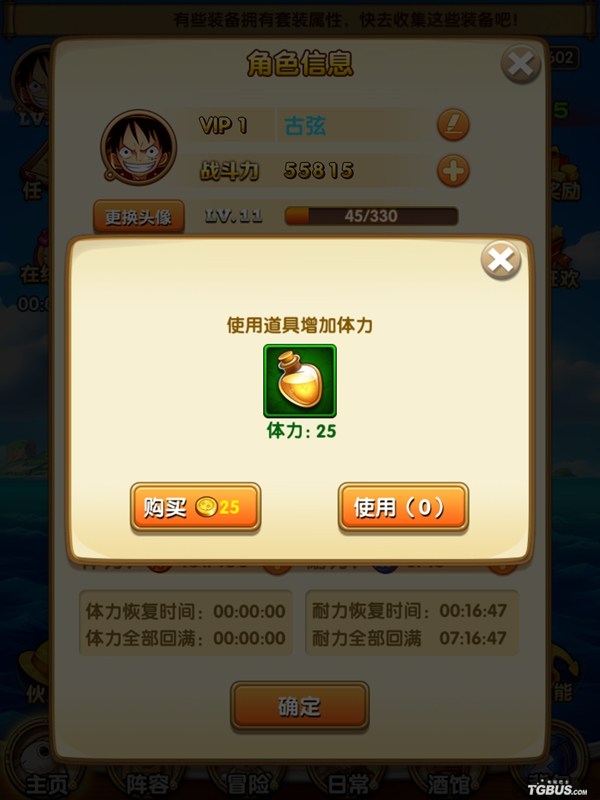The height and width of the screenshot is (800, 600).
Task: Tap the 使用 (0) button
Action: (403, 508)
